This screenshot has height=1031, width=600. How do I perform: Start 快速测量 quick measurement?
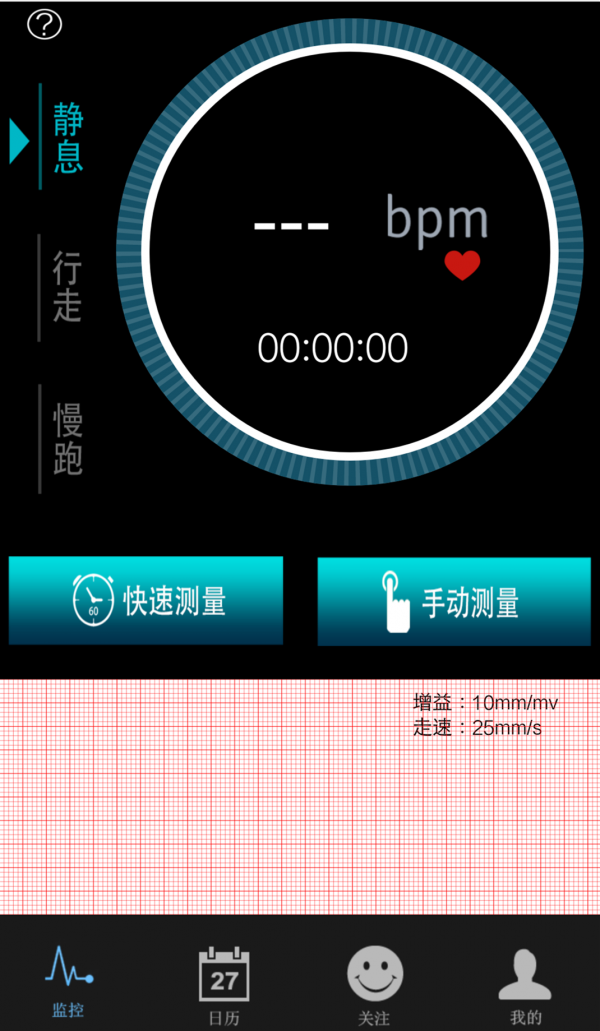pos(146,601)
